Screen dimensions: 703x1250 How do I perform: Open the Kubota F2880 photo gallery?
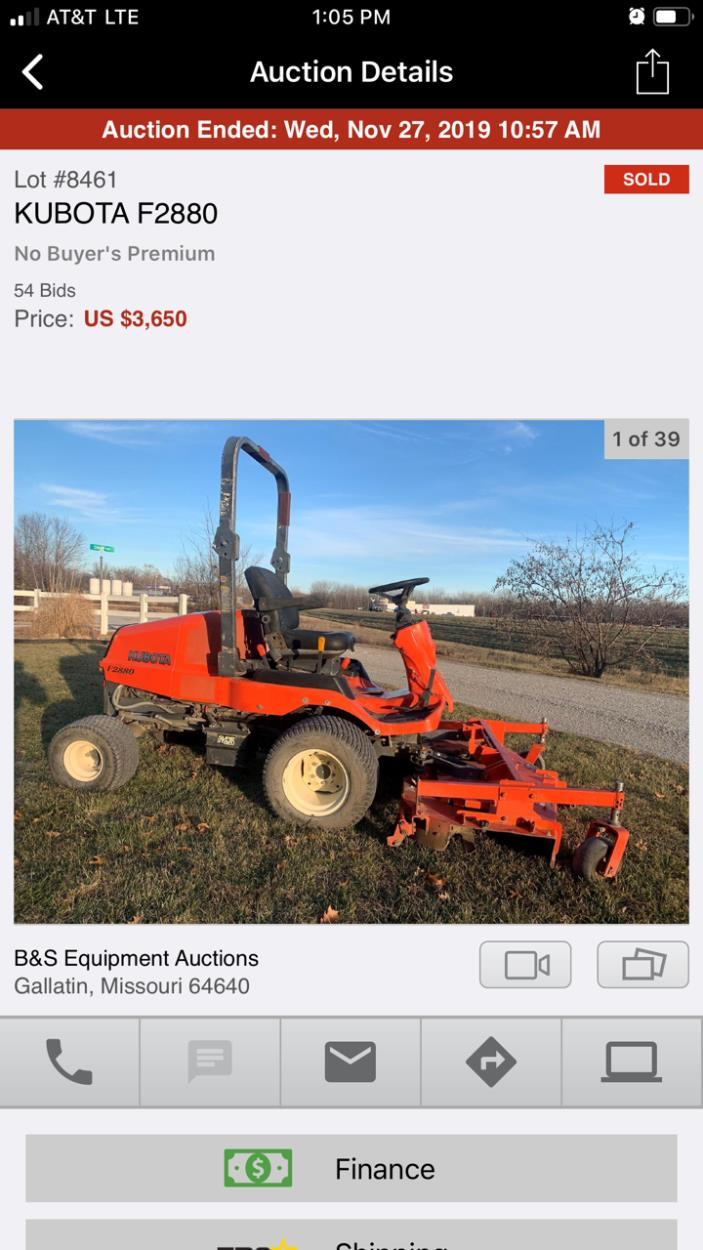point(351,671)
